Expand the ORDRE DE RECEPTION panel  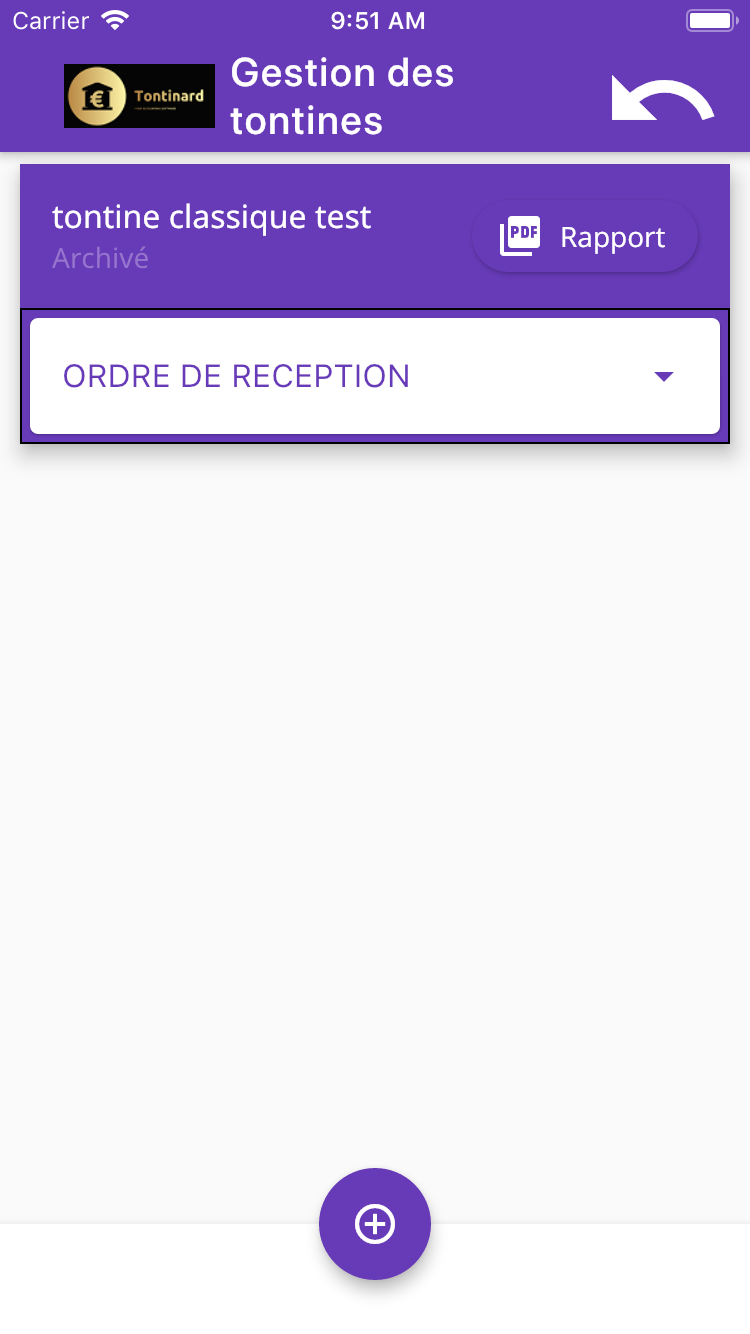(x=375, y=376)
